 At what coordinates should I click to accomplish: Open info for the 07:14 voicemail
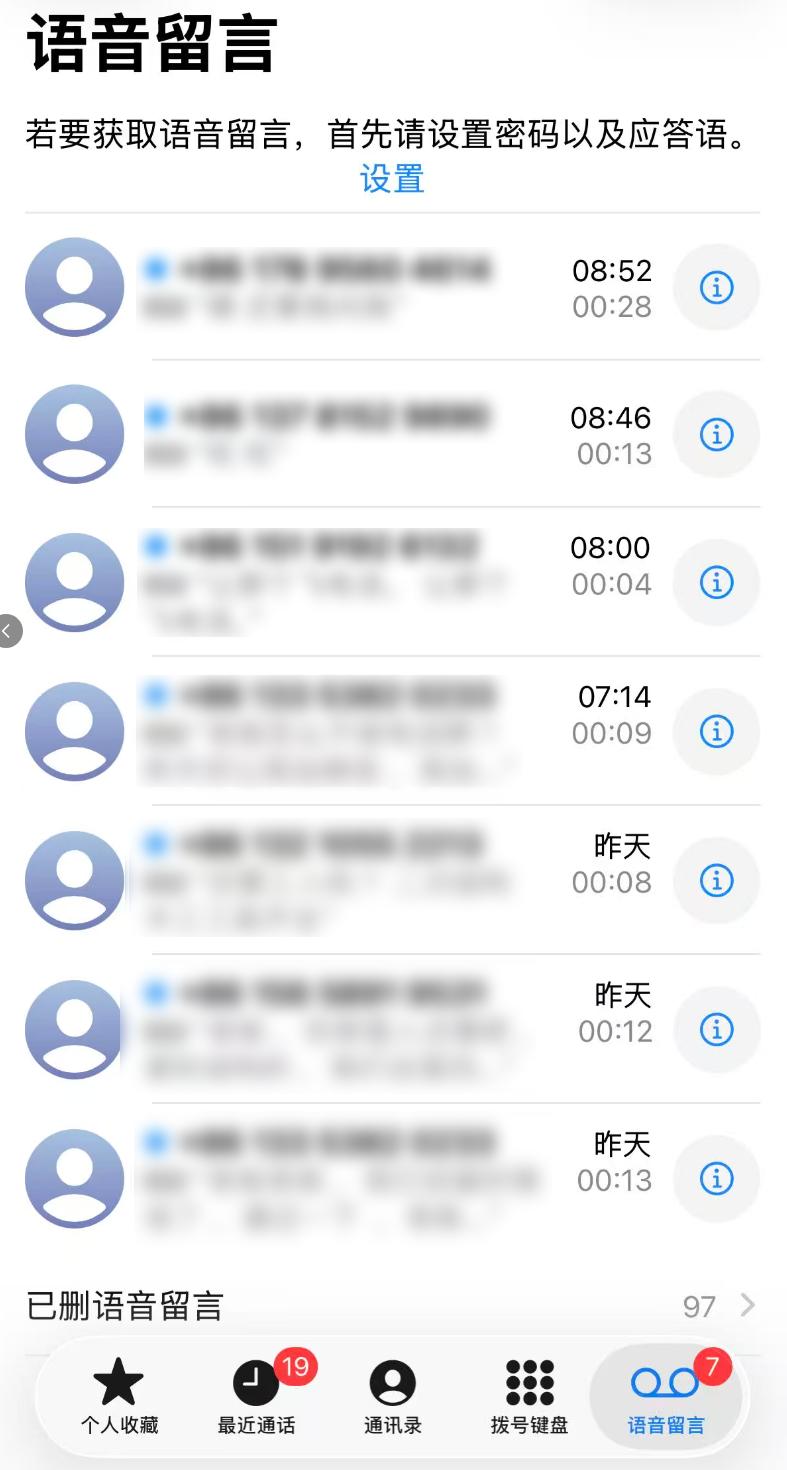coord(716,731)
